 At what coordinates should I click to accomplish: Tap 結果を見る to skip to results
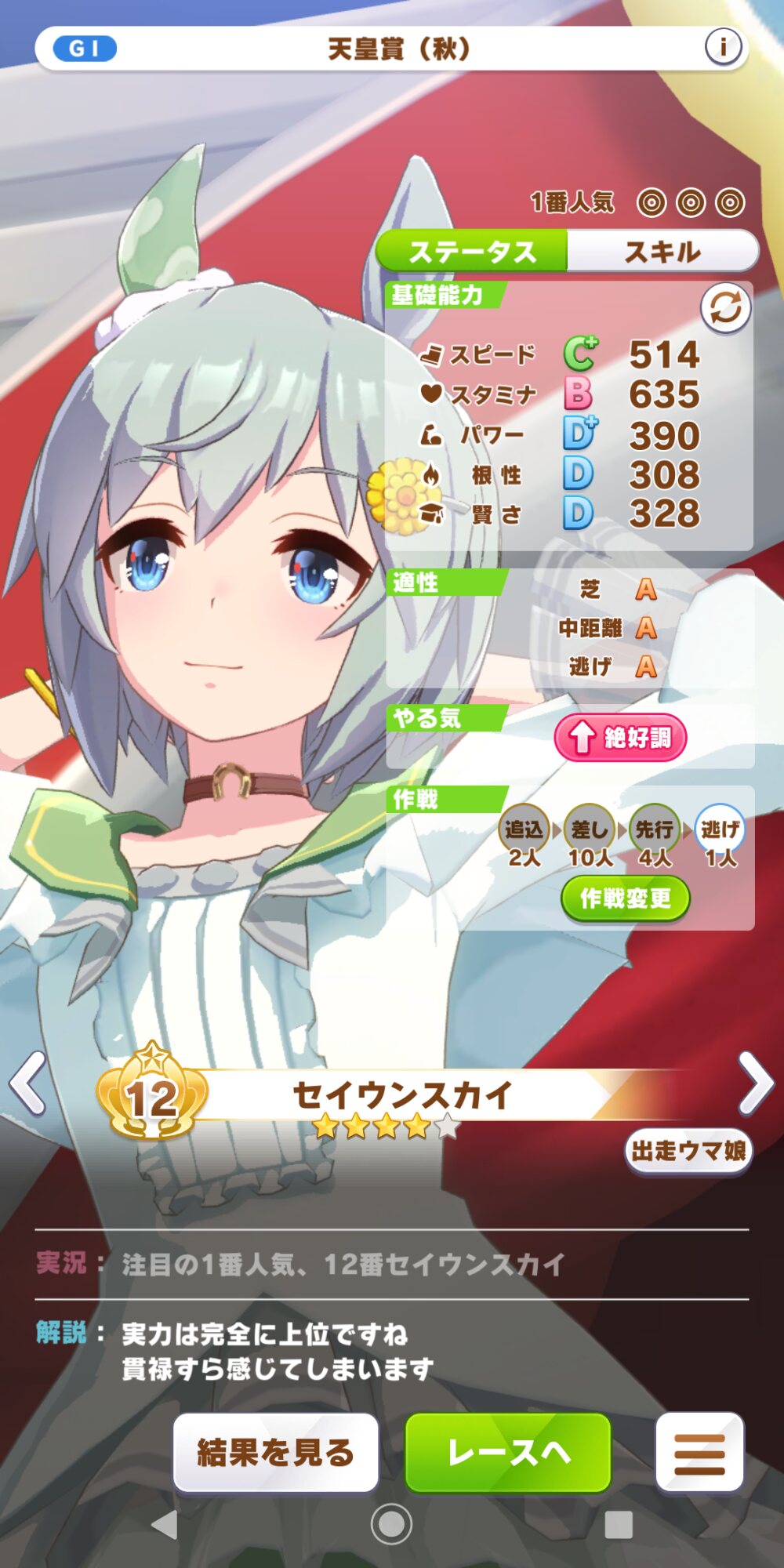pyautogui.click(x=276, y=1452)
